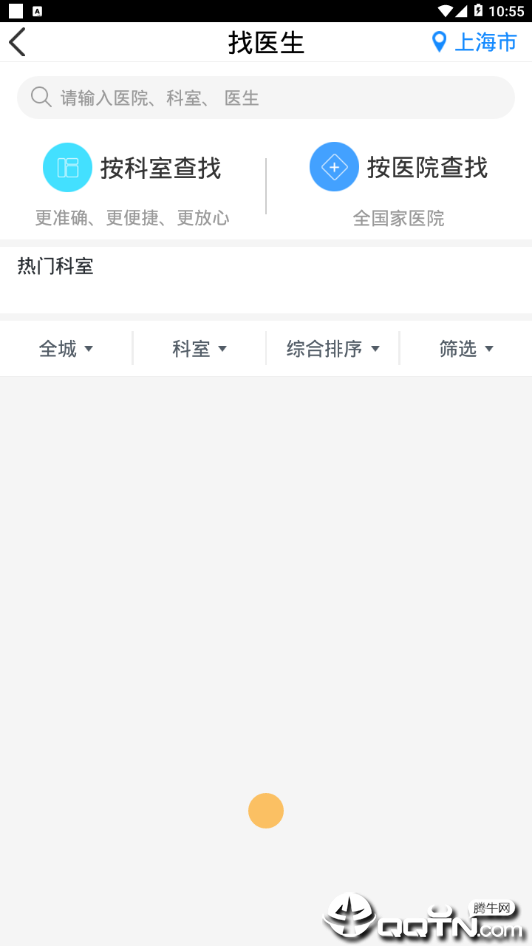The image size is (532, 946).
Task: Tap the search box for hospitals, departments, doctors
Action: [265, 98]
